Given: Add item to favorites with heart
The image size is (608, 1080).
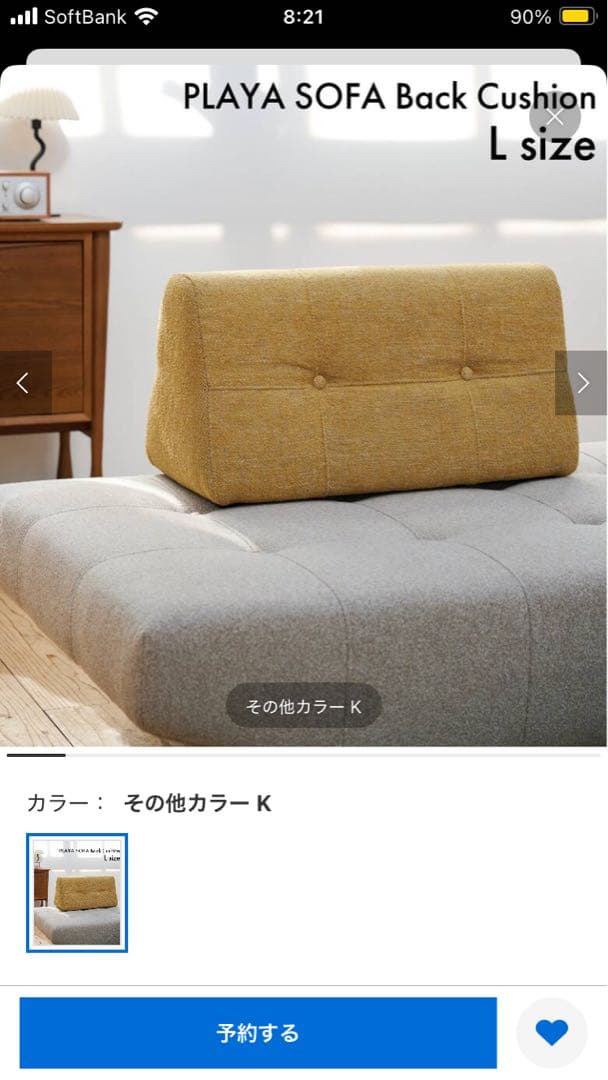Looking at the screenshot, I should (551, 1033).
